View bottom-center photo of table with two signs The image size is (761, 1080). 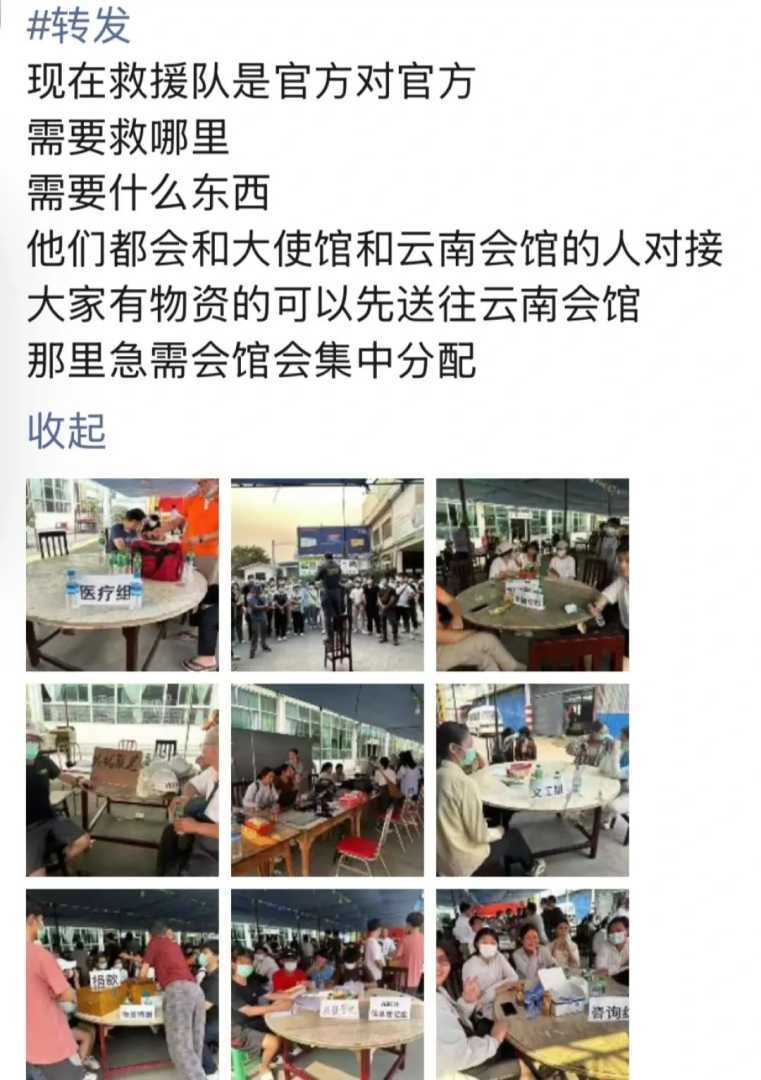[327, 984]
